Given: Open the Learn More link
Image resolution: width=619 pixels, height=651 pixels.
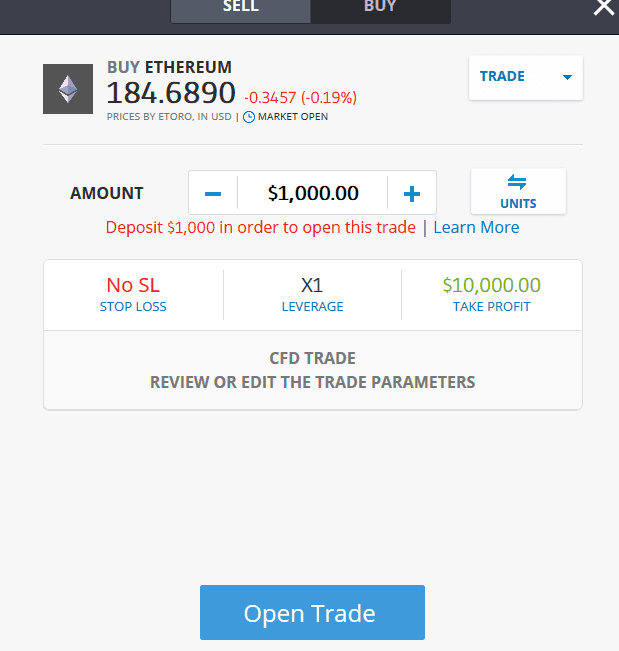Looking at the screenshot, I should click(x=476, y=227).
